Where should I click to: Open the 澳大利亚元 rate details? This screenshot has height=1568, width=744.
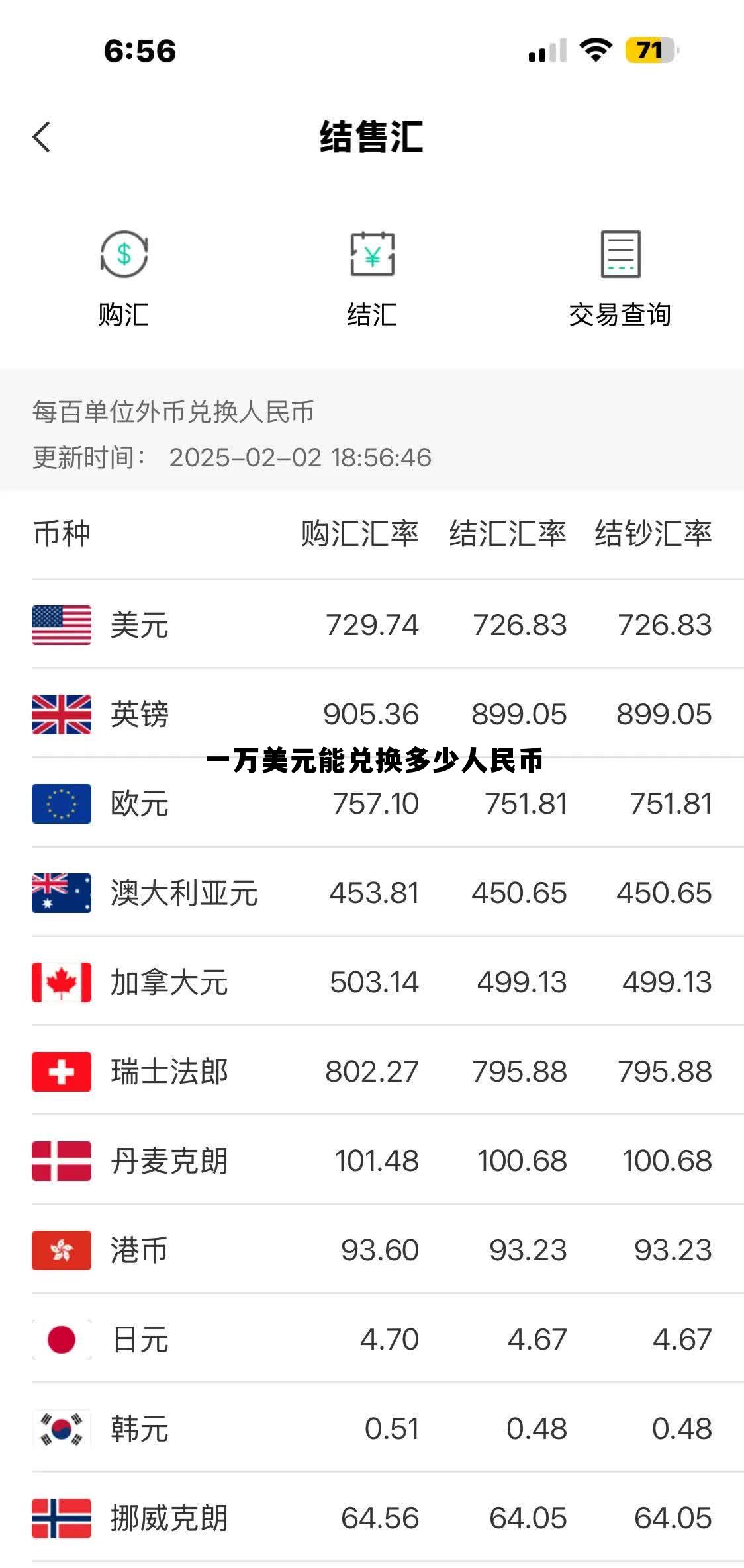[x=372, y=893]
